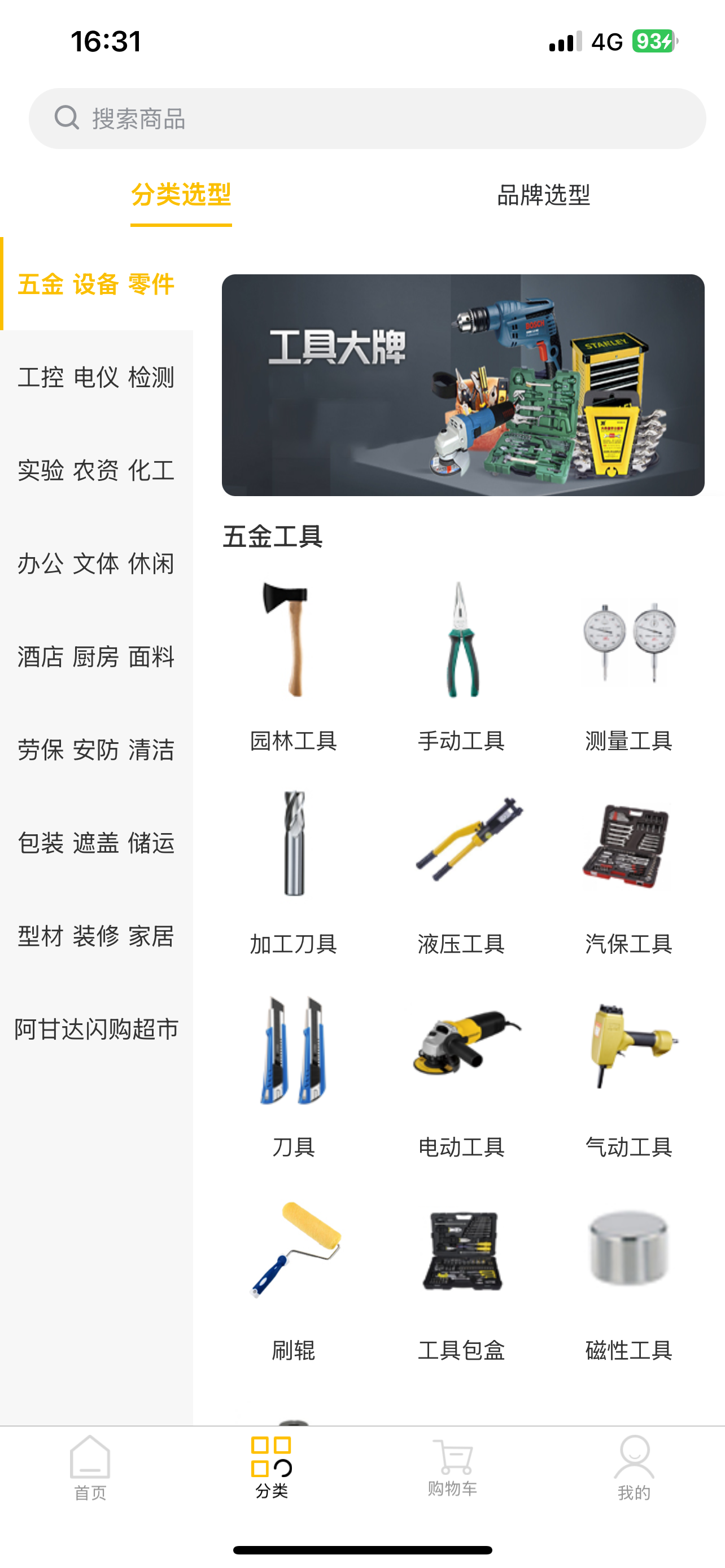Image resolution: width=725 pixels, height=1568 pixels.
Task: Select the 酒店 厨房 面料 category
Action: 96,657
